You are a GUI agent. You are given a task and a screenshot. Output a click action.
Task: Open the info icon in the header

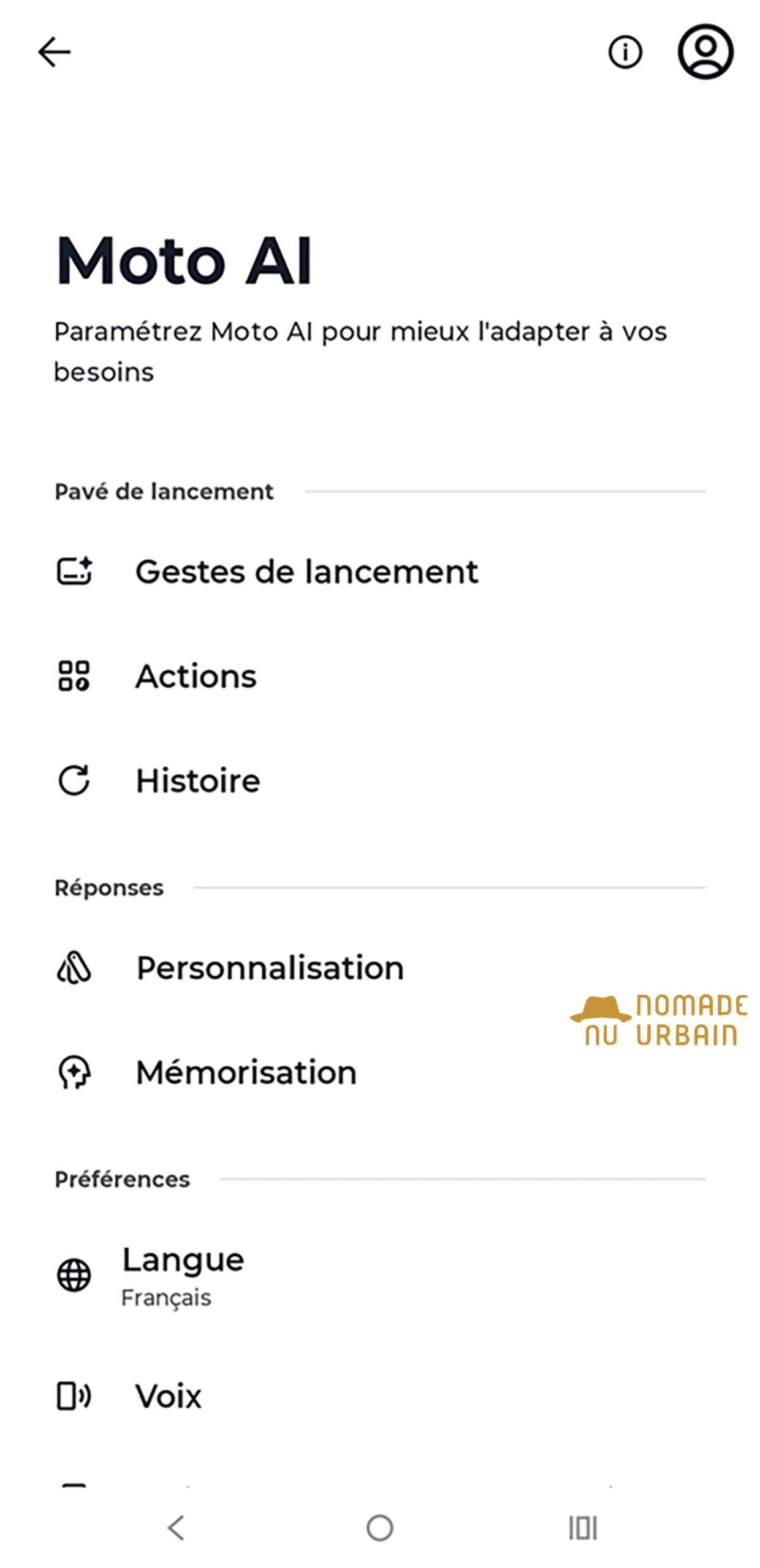pyautogui.click(x=625, y=52)
